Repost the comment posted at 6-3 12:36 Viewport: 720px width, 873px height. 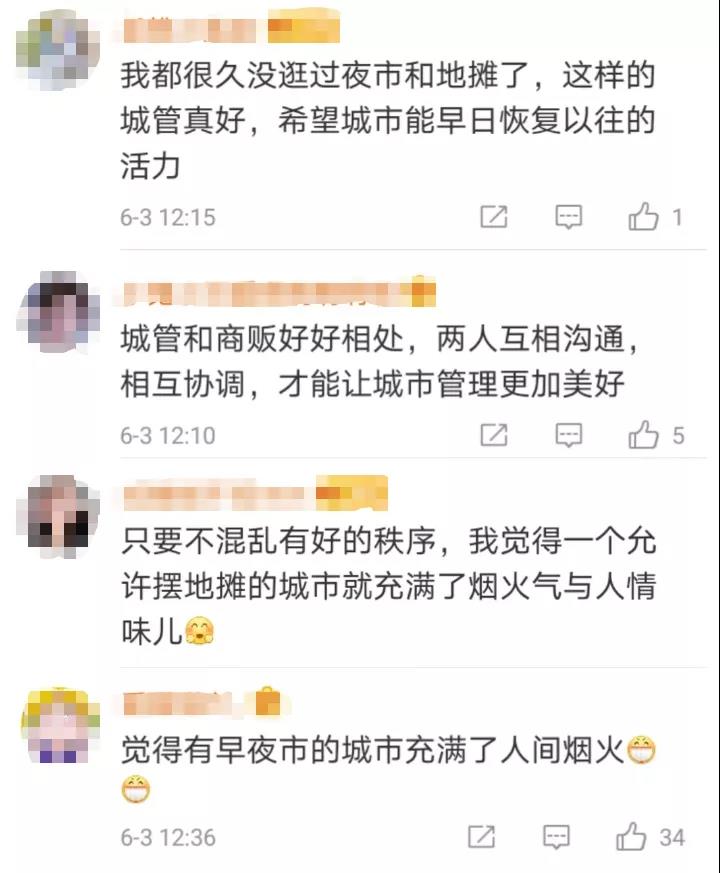pyautogui.click(x=482, y=836)
